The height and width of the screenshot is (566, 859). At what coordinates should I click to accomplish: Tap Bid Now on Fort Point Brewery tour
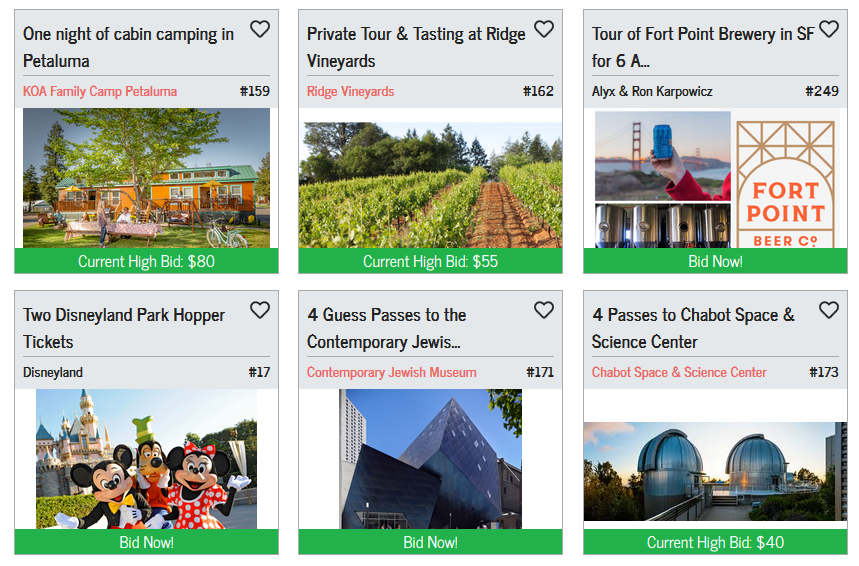tap(715, 261)
